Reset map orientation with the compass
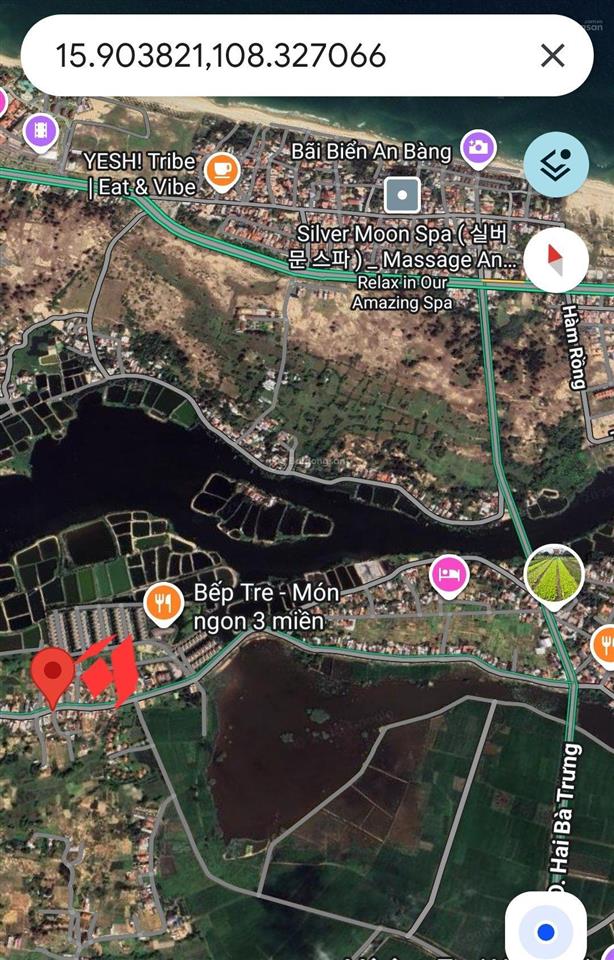This screenshot has height=960, width=614. pyautogui.click(x=555, y=259)
